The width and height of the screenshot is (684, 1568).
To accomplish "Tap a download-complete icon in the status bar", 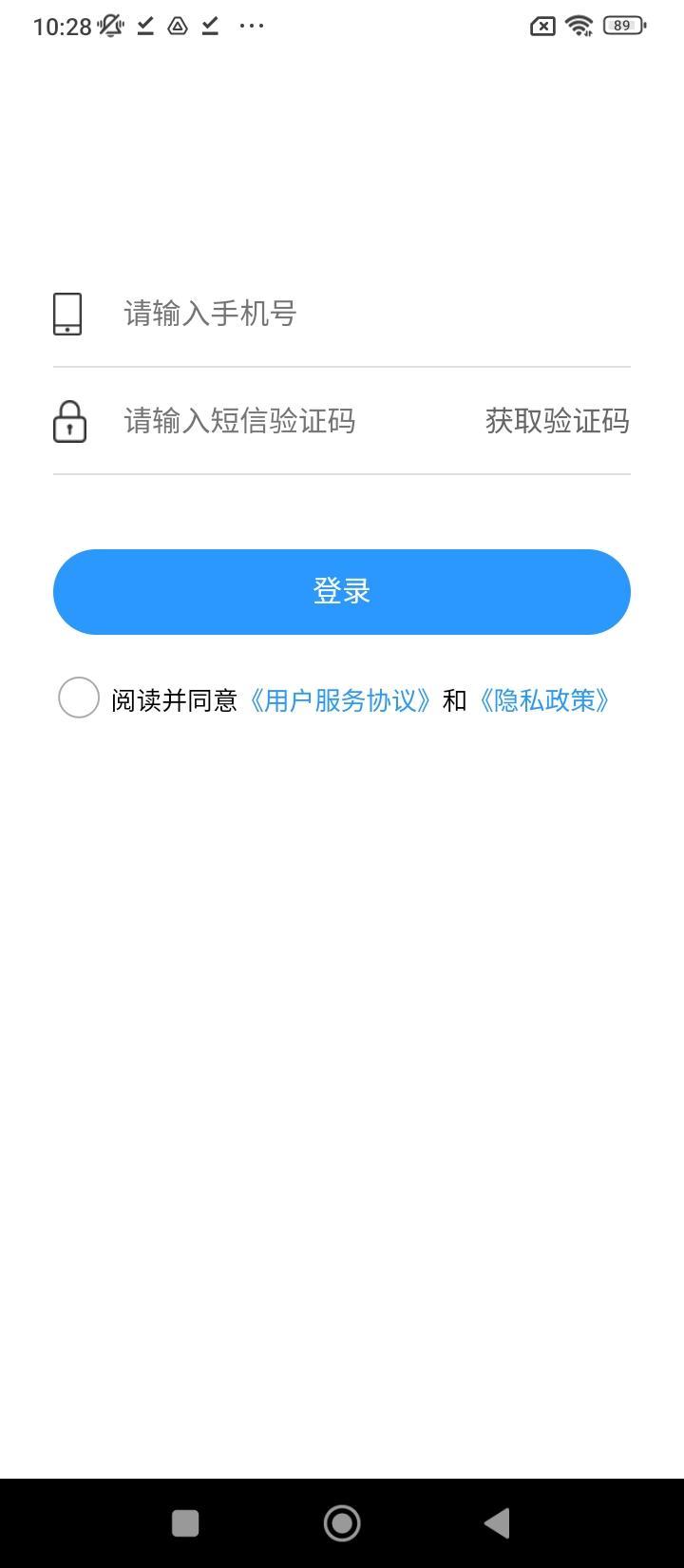I will pyautogui.click(x=144, y=26).
